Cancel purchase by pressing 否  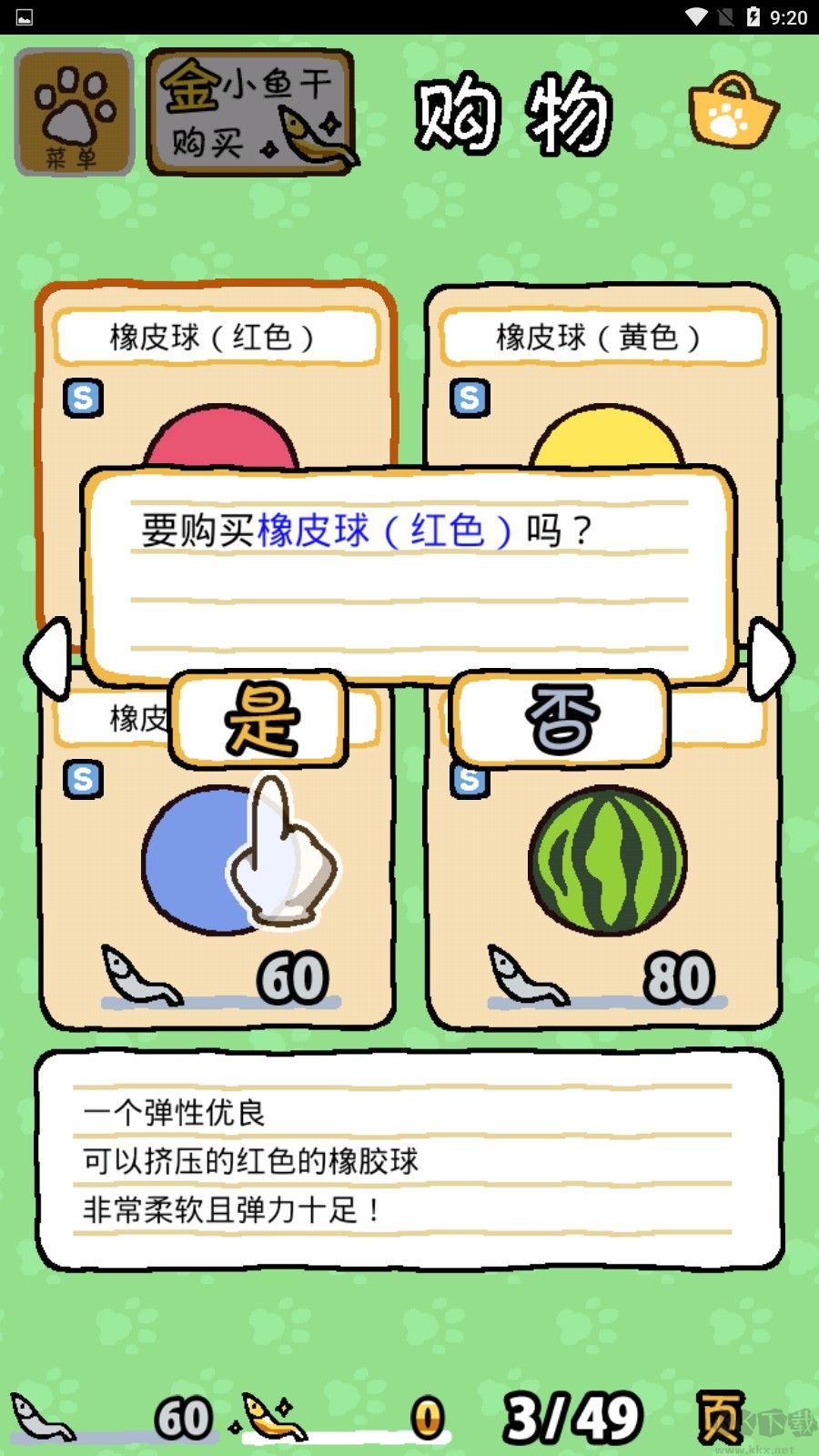click(559, 719)
